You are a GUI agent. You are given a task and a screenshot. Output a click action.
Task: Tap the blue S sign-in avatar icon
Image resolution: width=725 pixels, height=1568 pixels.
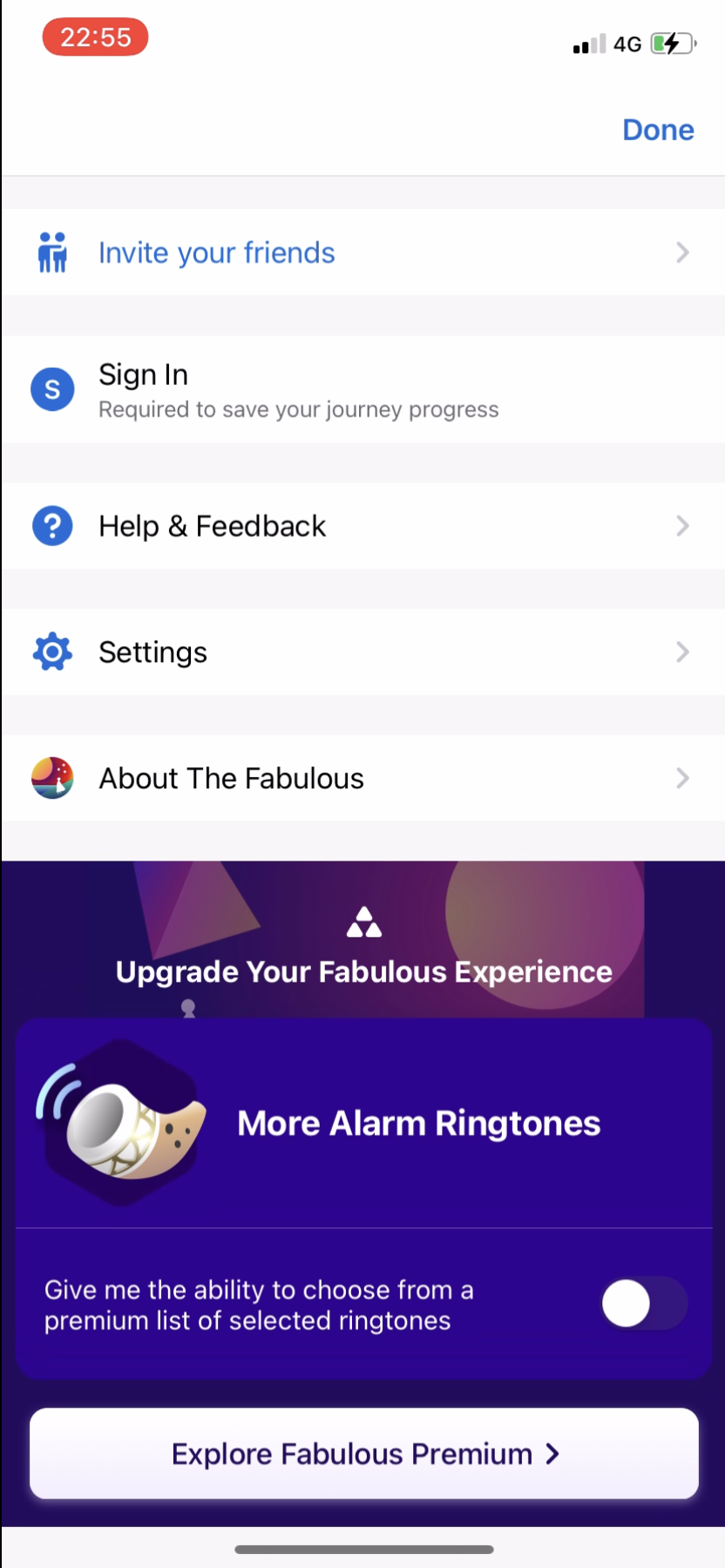click(52, 389)
